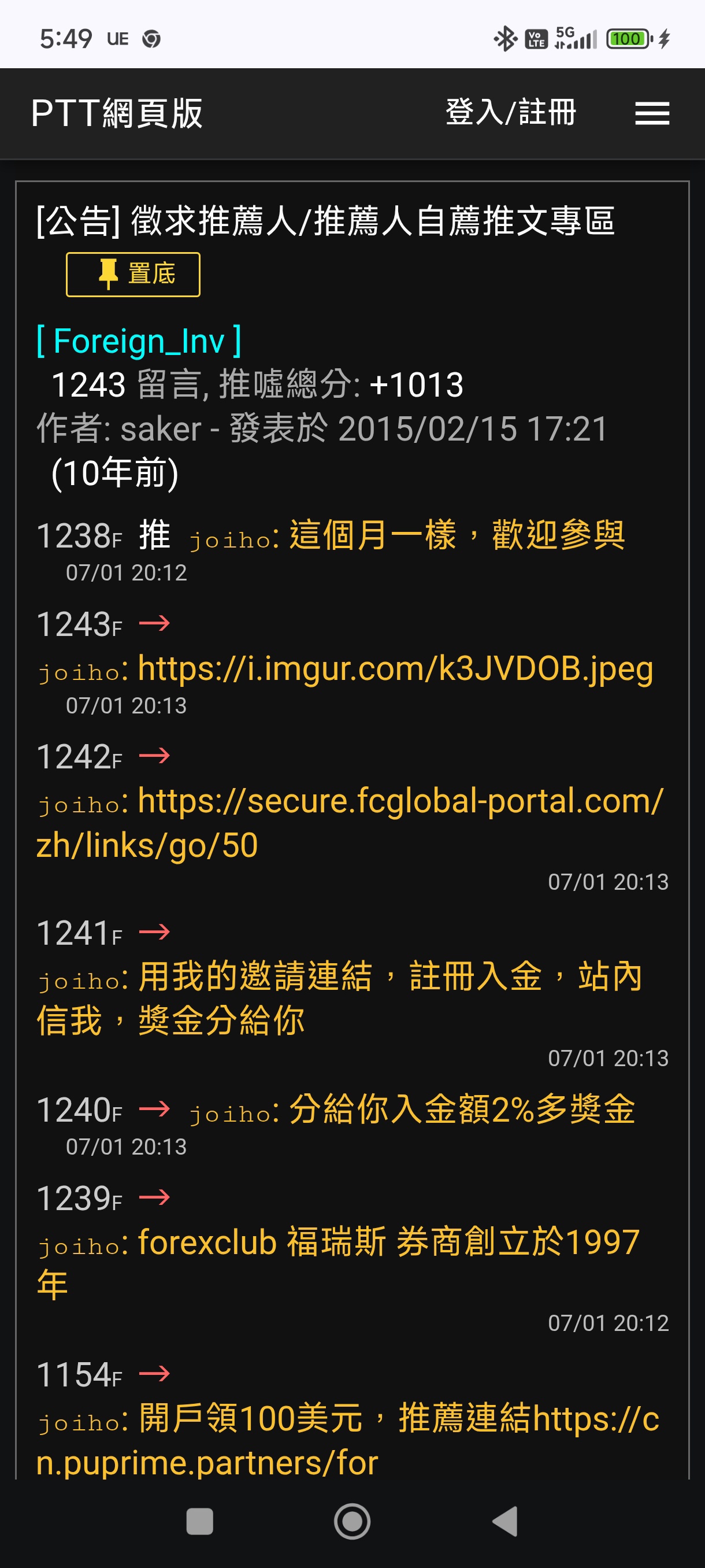The height and width of the screenshot is (1568, 705).
Task: Tap the 登入/註冊 login link
Action: (511, 113)
